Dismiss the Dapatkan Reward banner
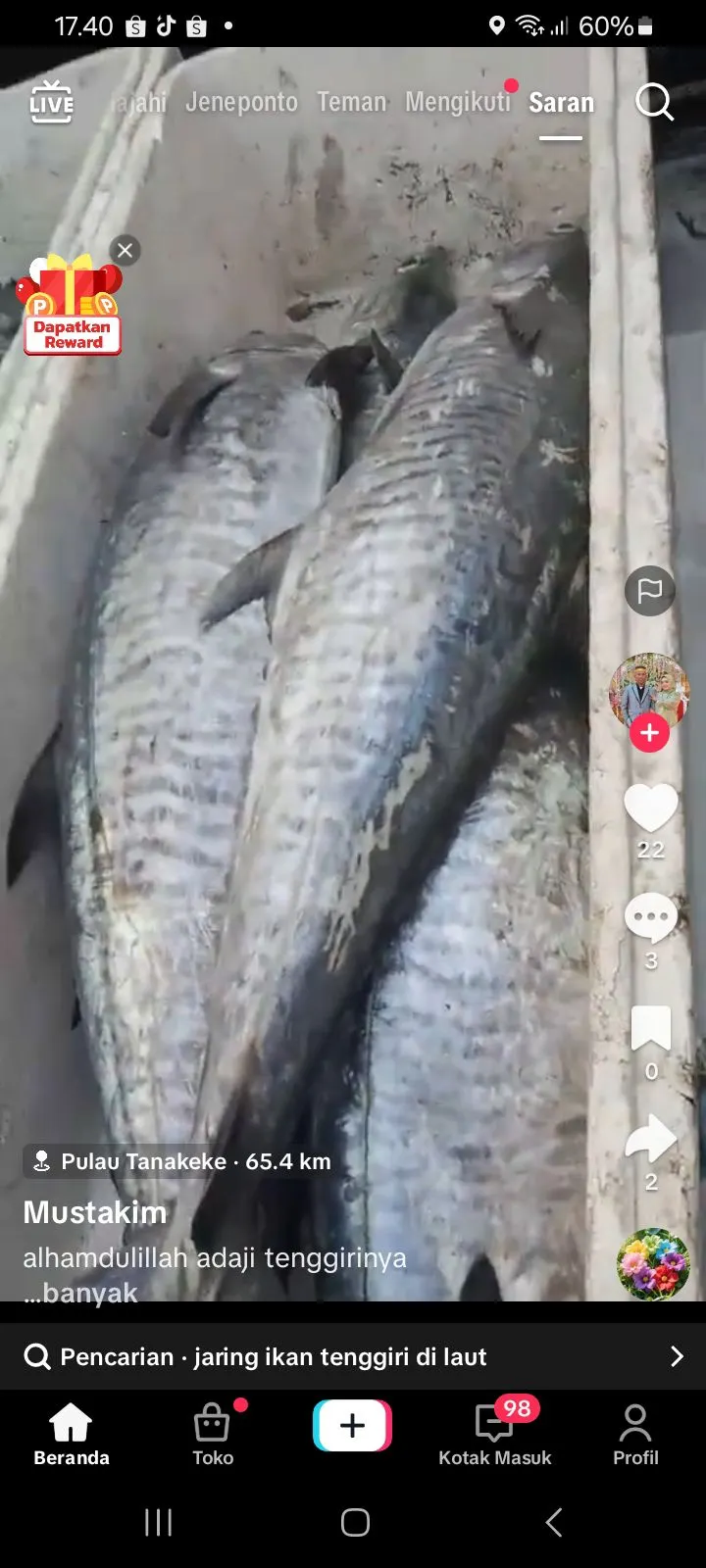Screen dimensions: 706x1568 [125, 250]
